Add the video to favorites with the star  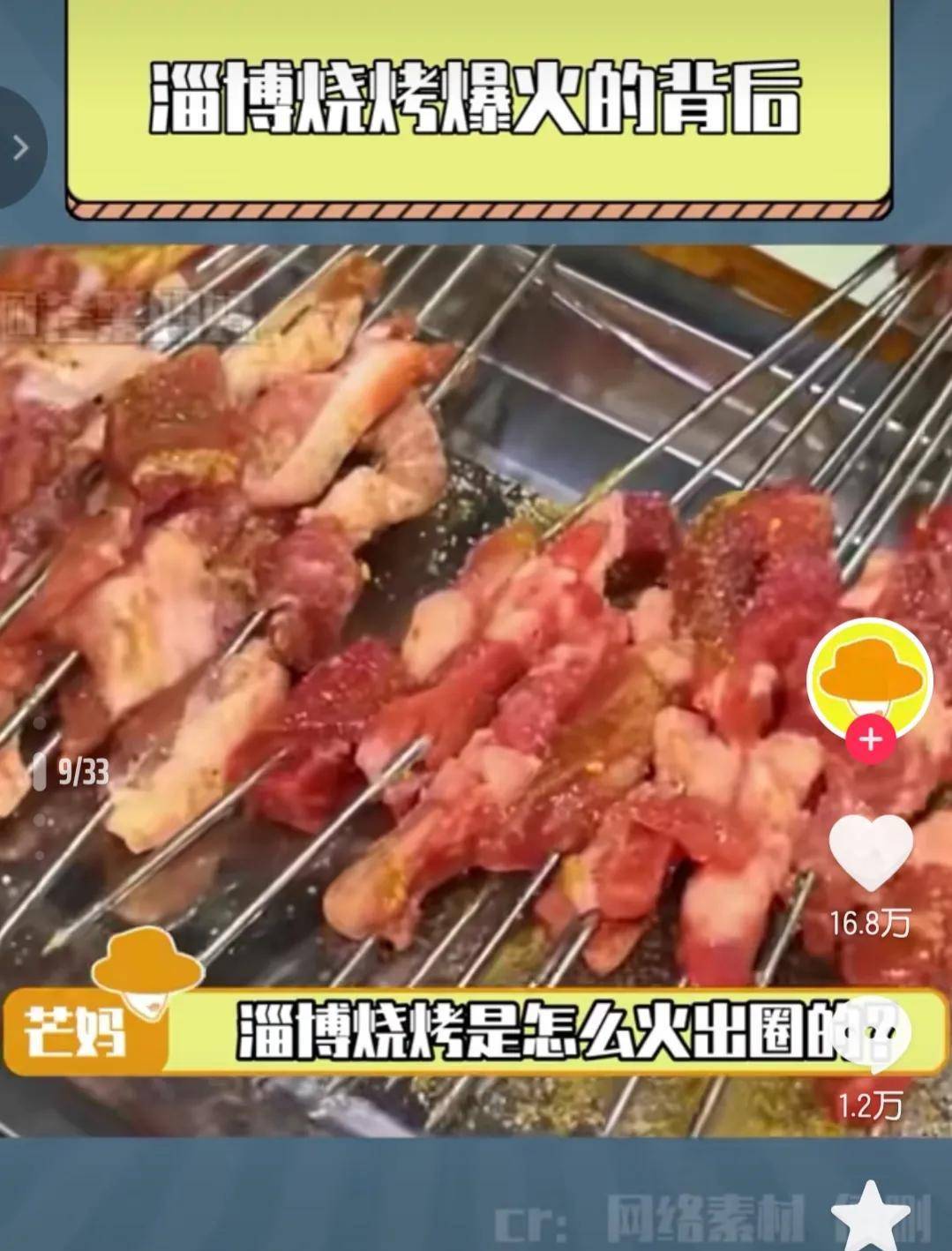point(870,1219)
